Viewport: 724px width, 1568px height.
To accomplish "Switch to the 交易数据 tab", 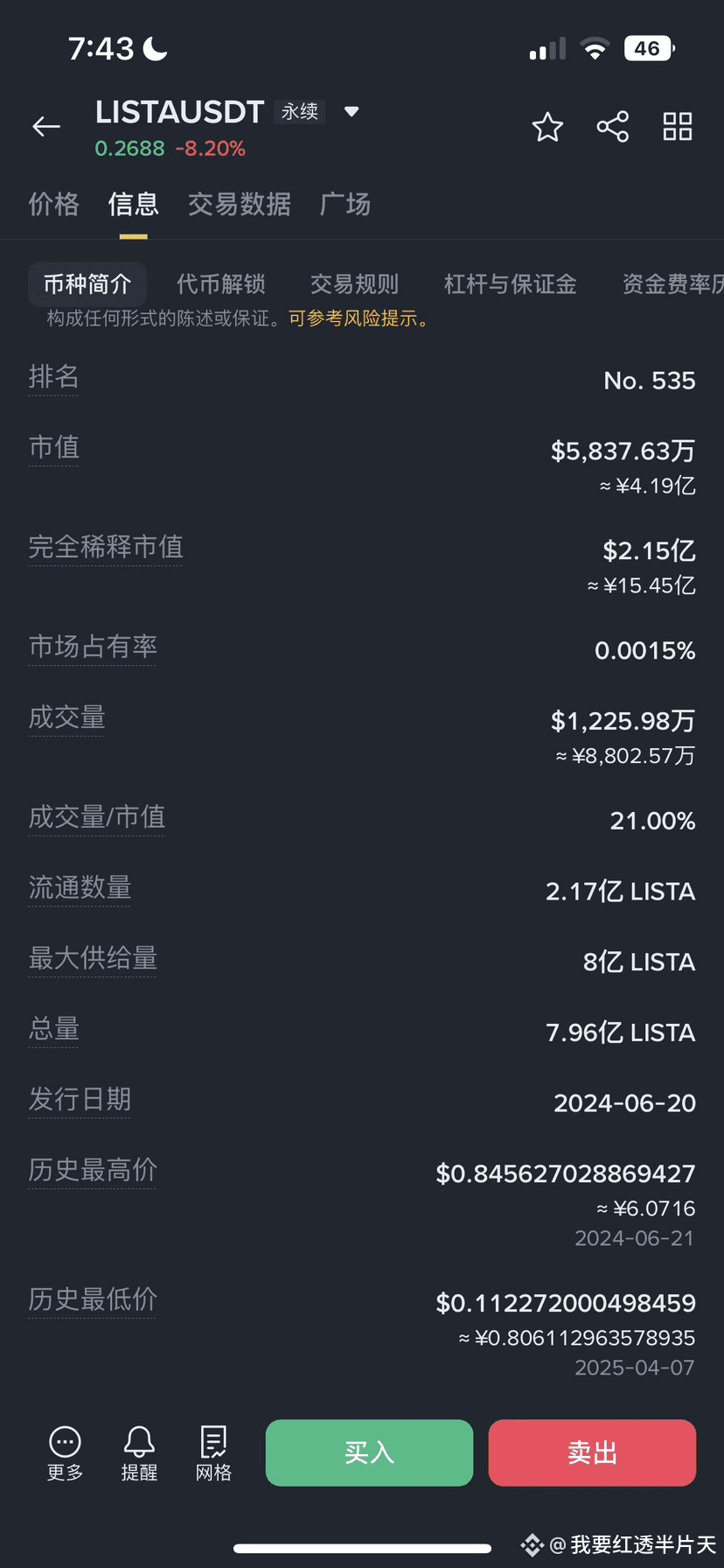I will point(240,204).
